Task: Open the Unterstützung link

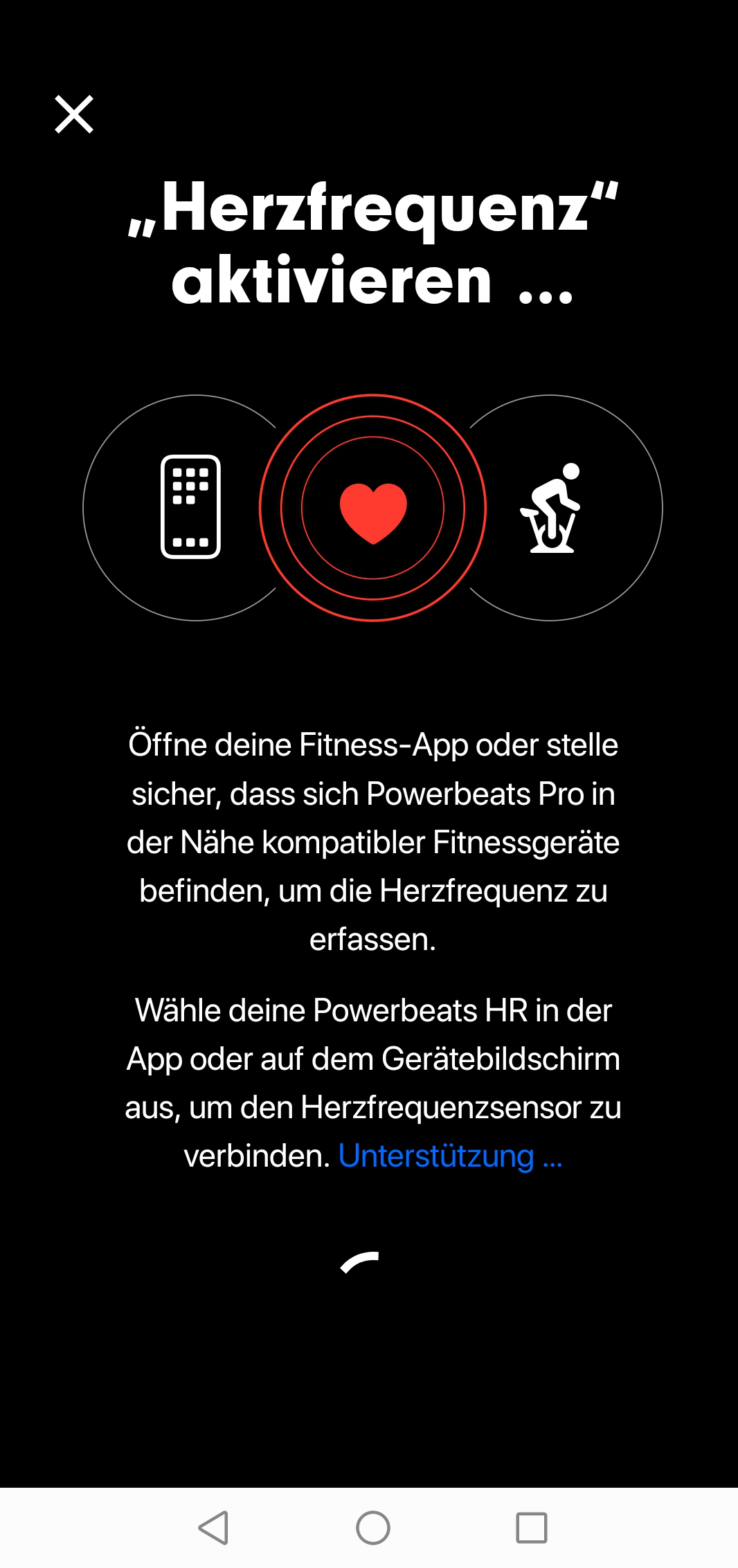Action: 450,1156
